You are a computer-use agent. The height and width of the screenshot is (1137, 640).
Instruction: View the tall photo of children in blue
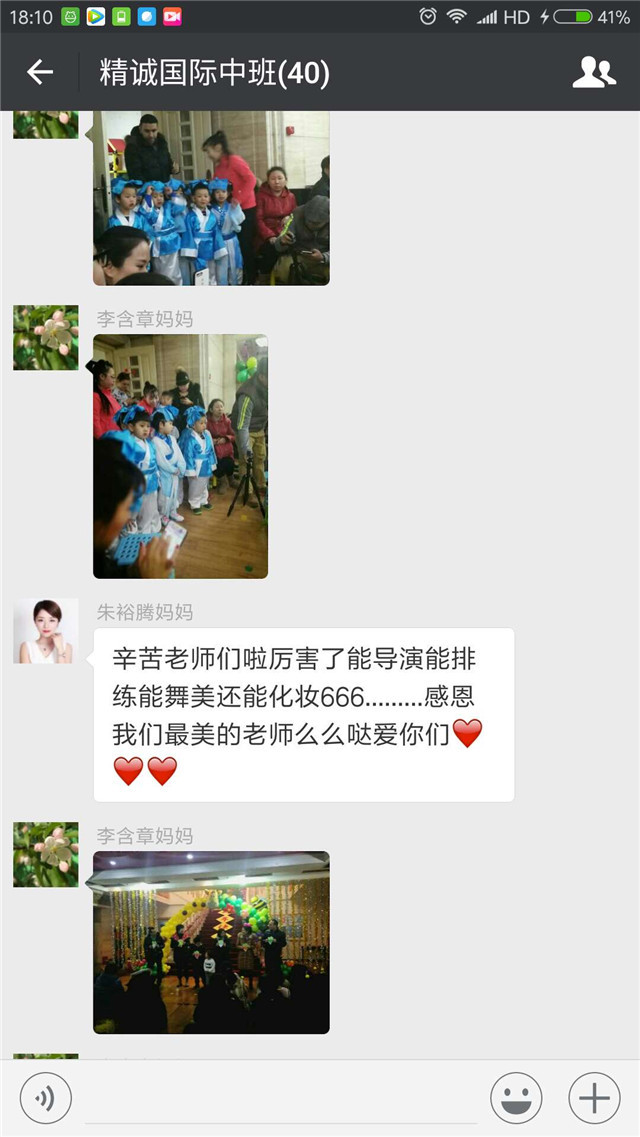[180, 456]
